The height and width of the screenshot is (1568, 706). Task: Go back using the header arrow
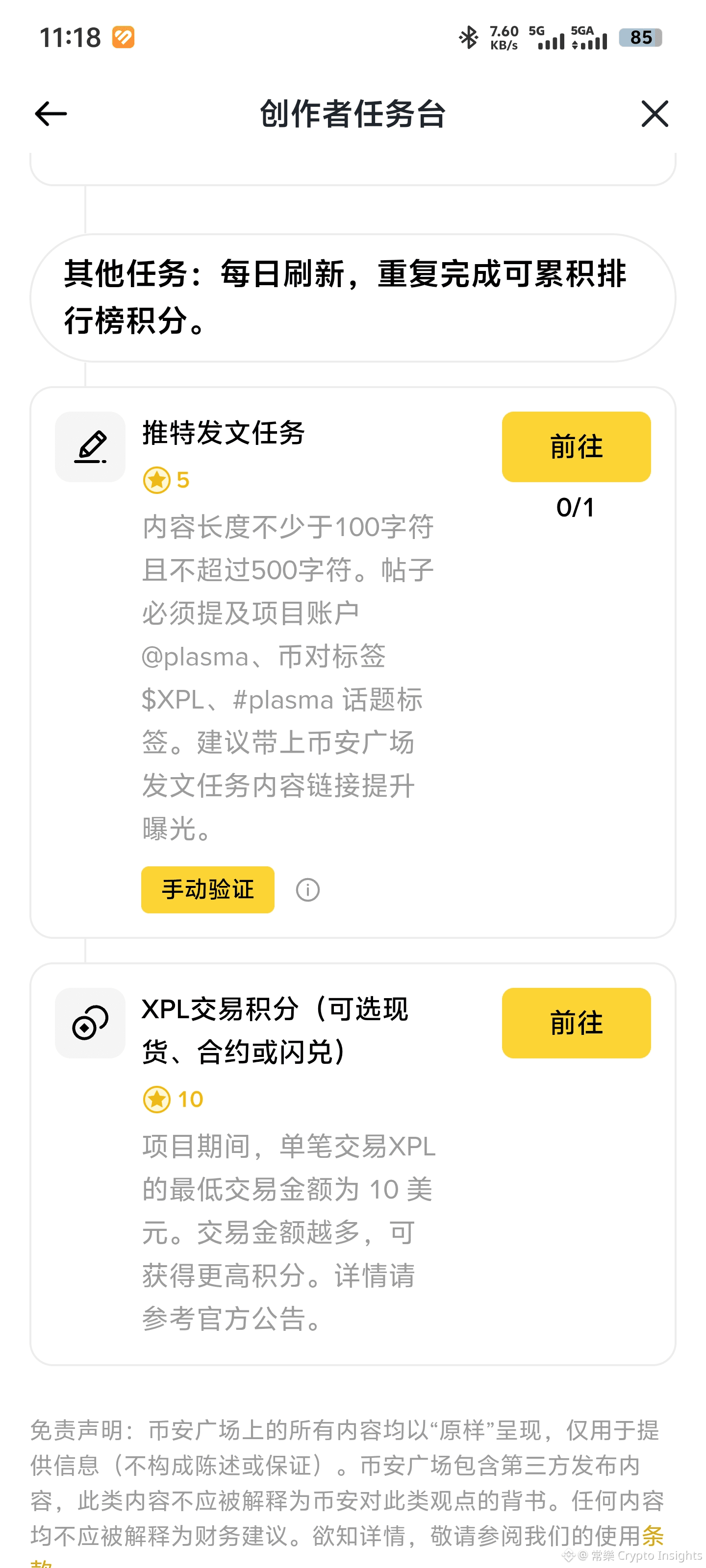point(50,114)
